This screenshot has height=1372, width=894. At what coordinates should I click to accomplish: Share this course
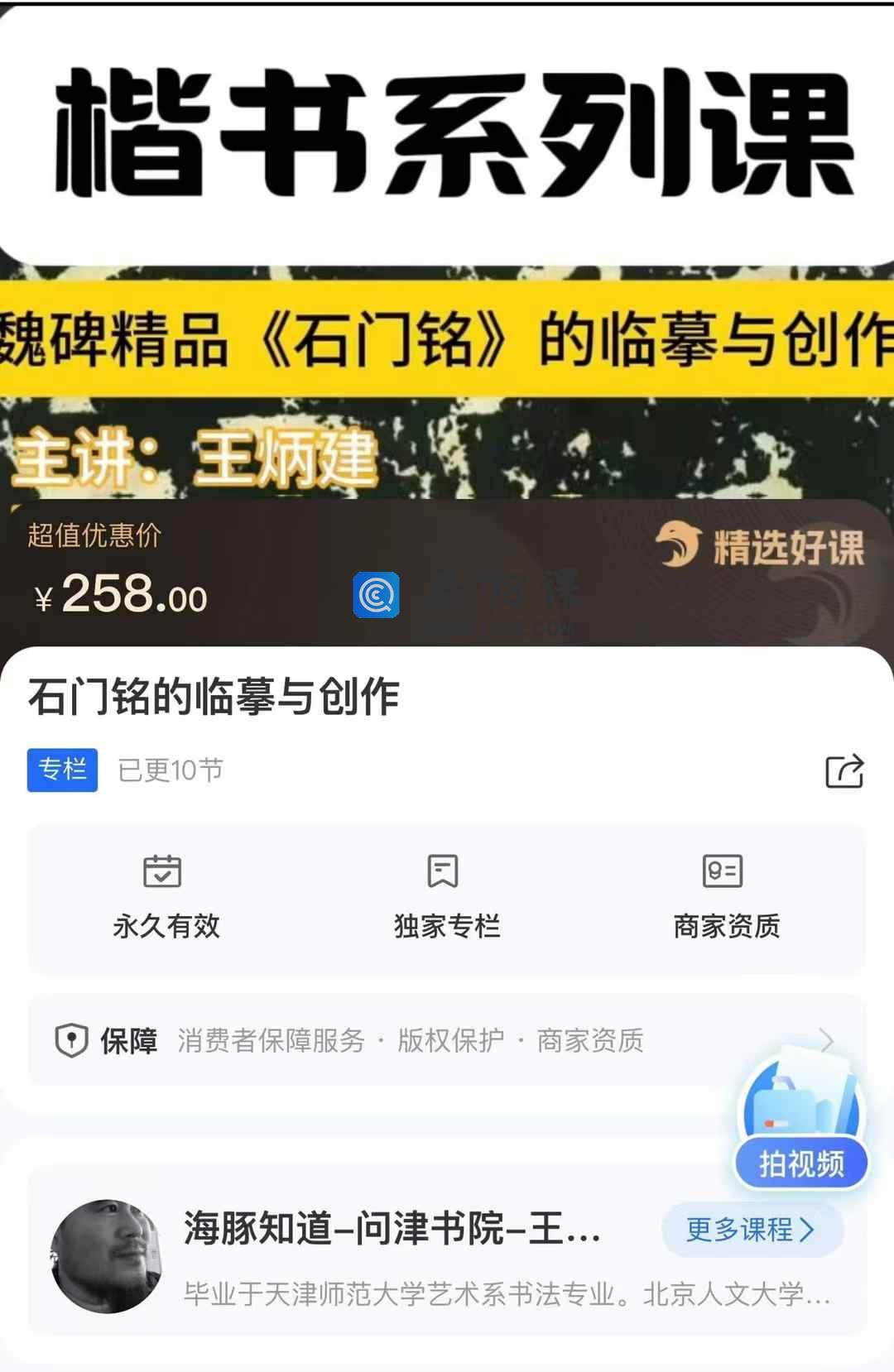(844, 771)
